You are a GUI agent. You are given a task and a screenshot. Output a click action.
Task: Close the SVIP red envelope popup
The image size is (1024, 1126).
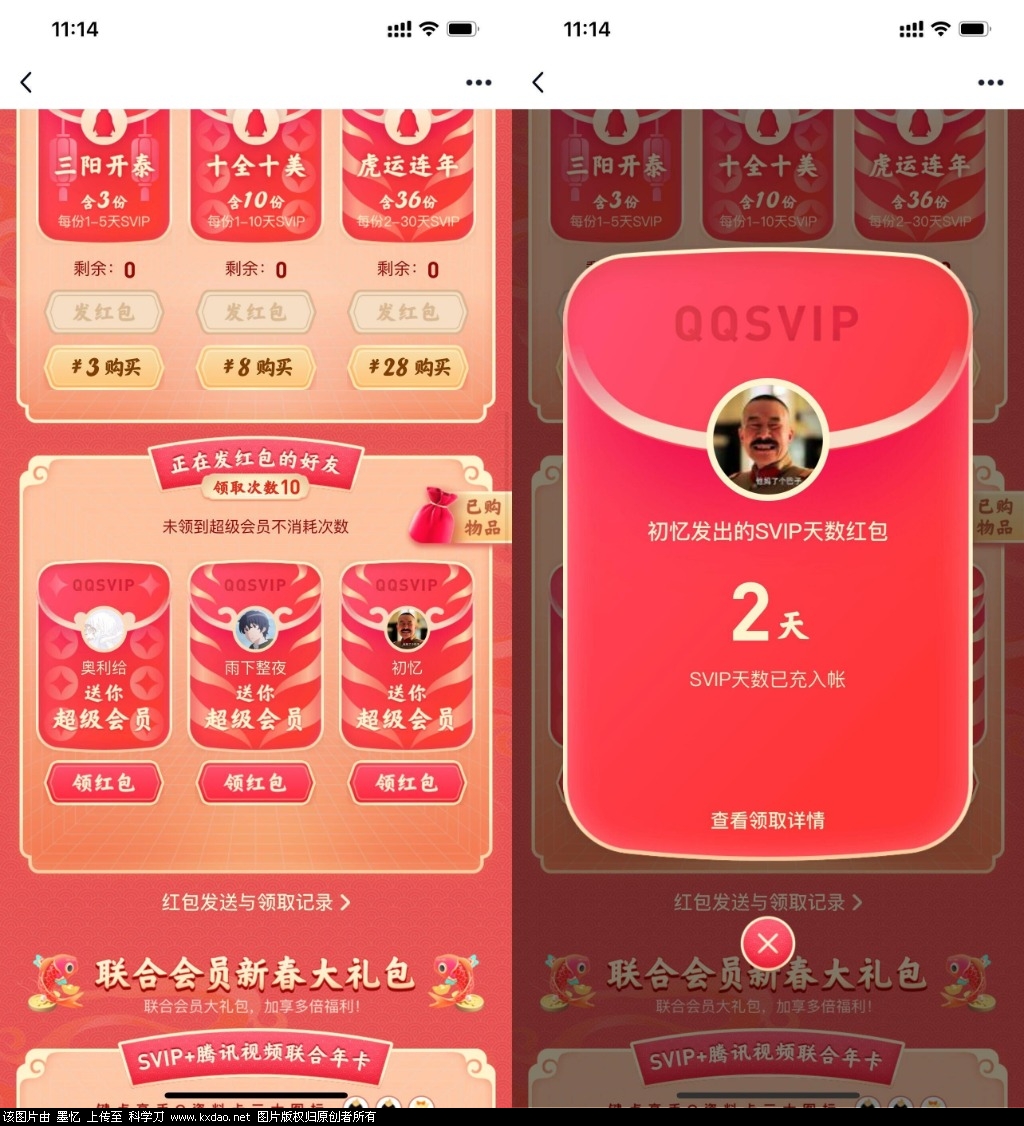pyautogui.click(x=768, y=943)
